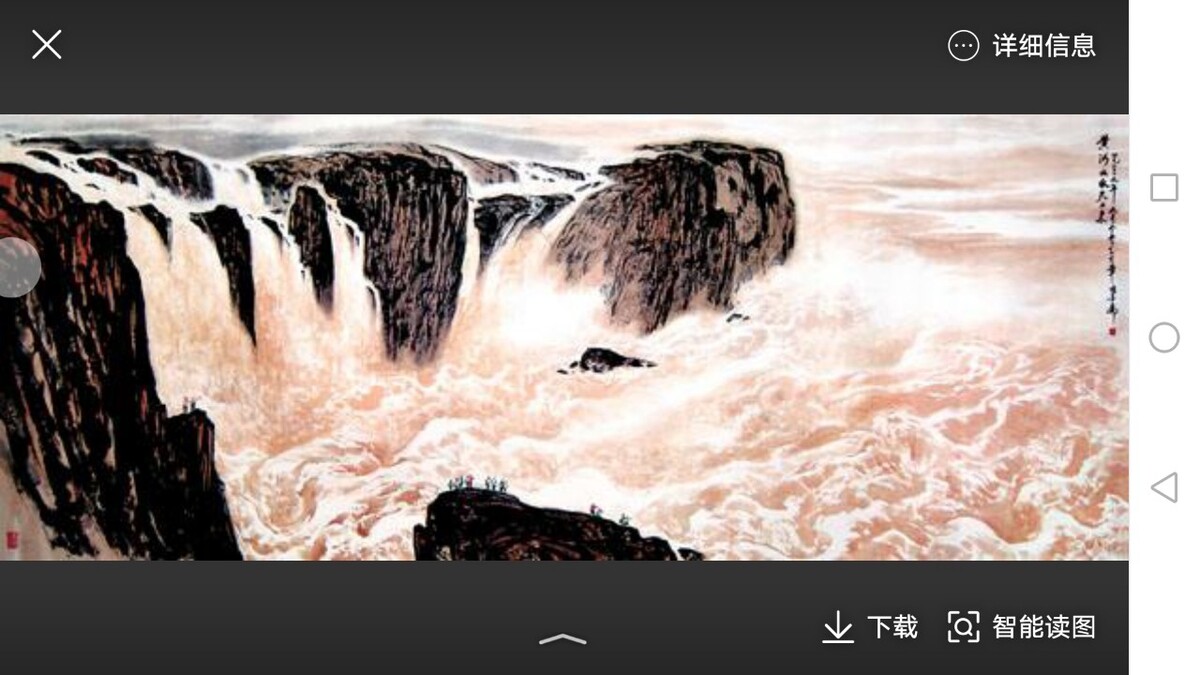1200x675 pixels.
Task: Open 详细信息 details
Action: (x=1022, y=46)
